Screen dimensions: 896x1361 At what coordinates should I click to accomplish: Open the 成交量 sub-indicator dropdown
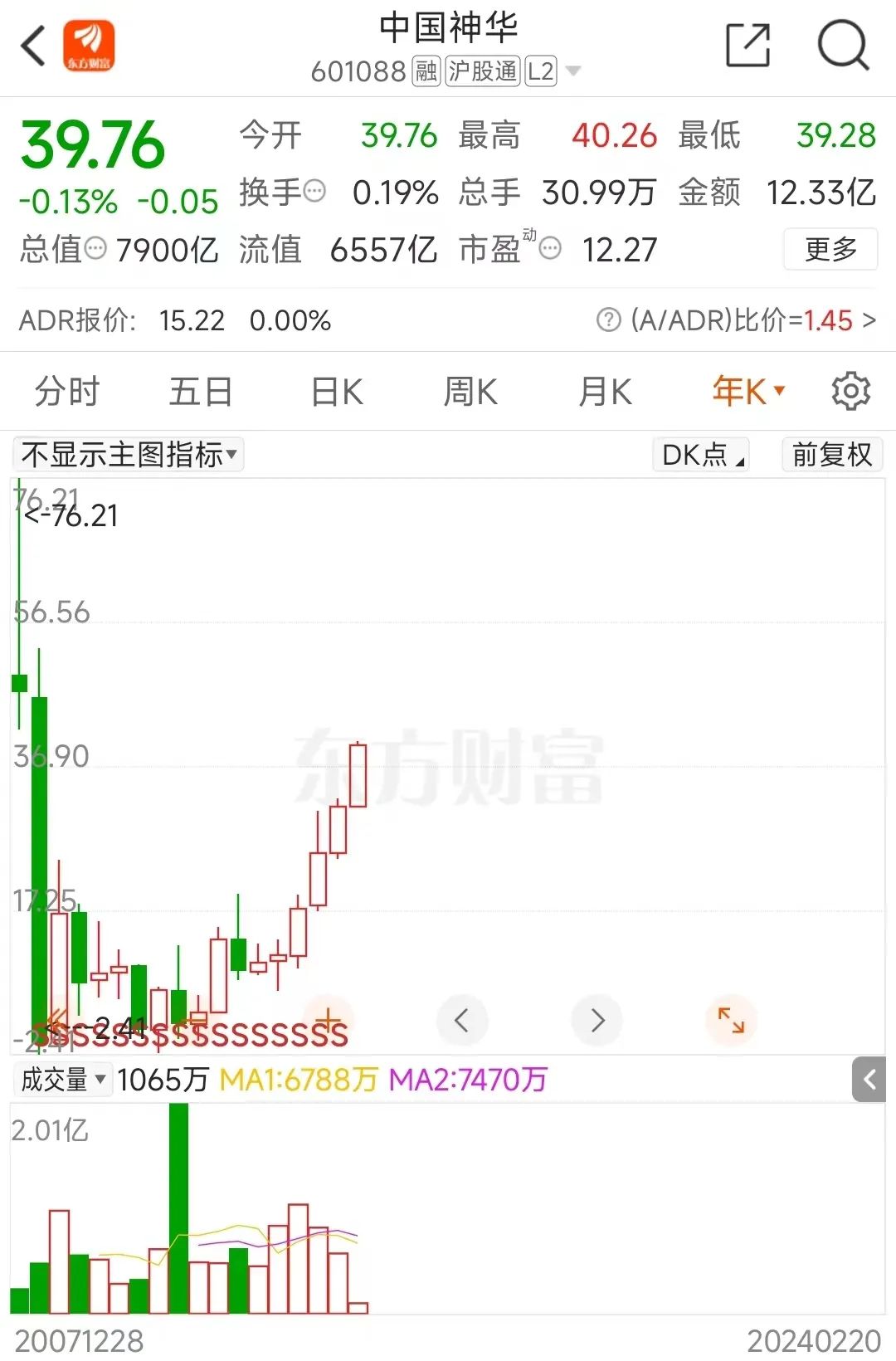pos(63,1080)
